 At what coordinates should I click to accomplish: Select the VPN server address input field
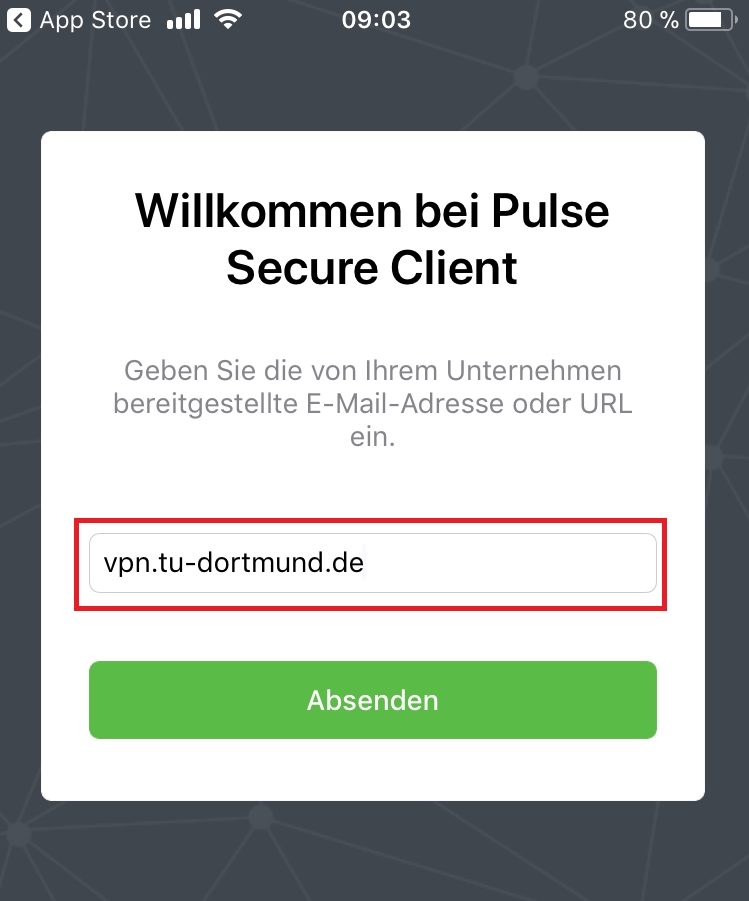[372, 563]
